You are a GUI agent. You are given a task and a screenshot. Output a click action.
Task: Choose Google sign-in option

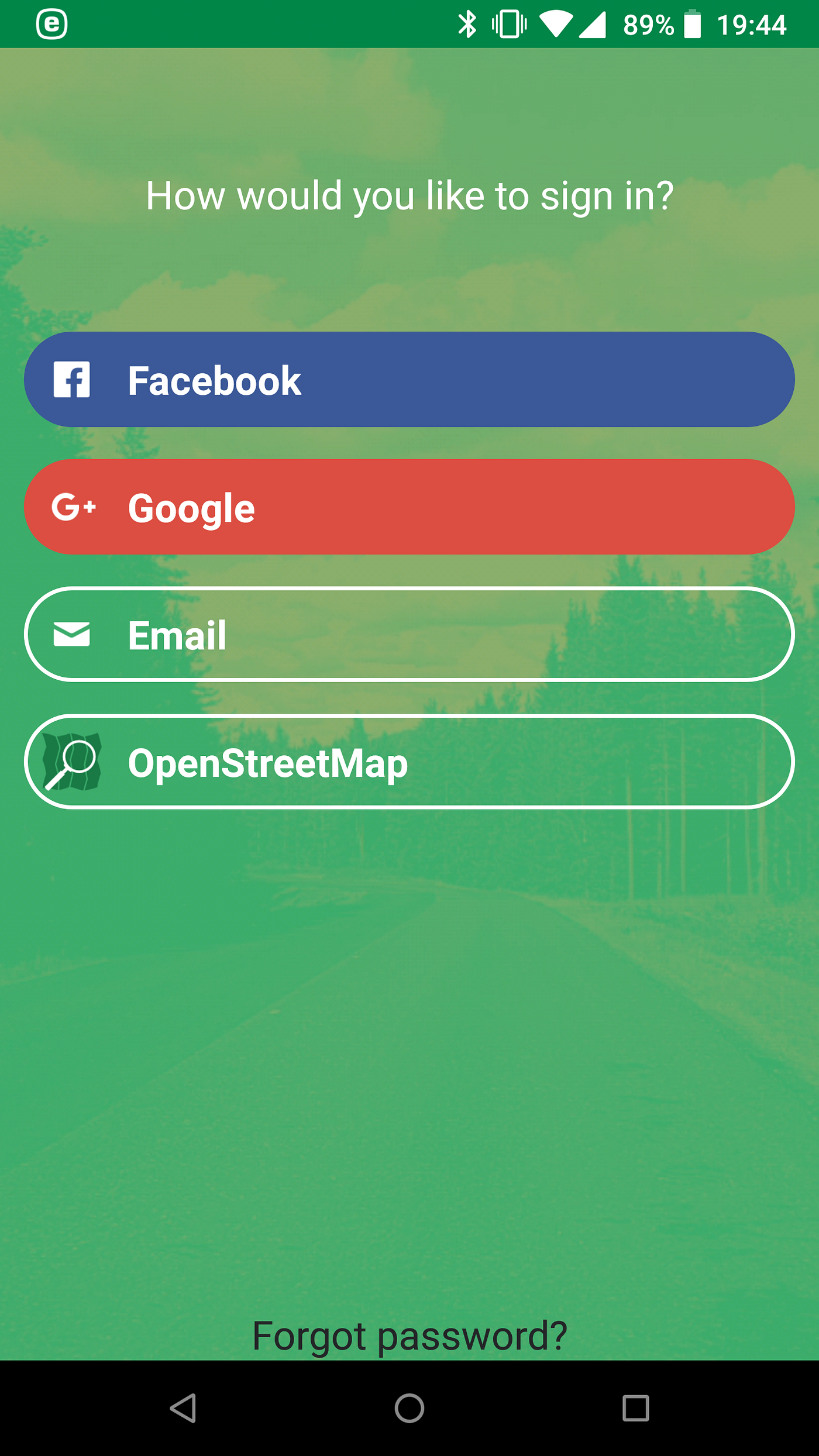point(409,507)
